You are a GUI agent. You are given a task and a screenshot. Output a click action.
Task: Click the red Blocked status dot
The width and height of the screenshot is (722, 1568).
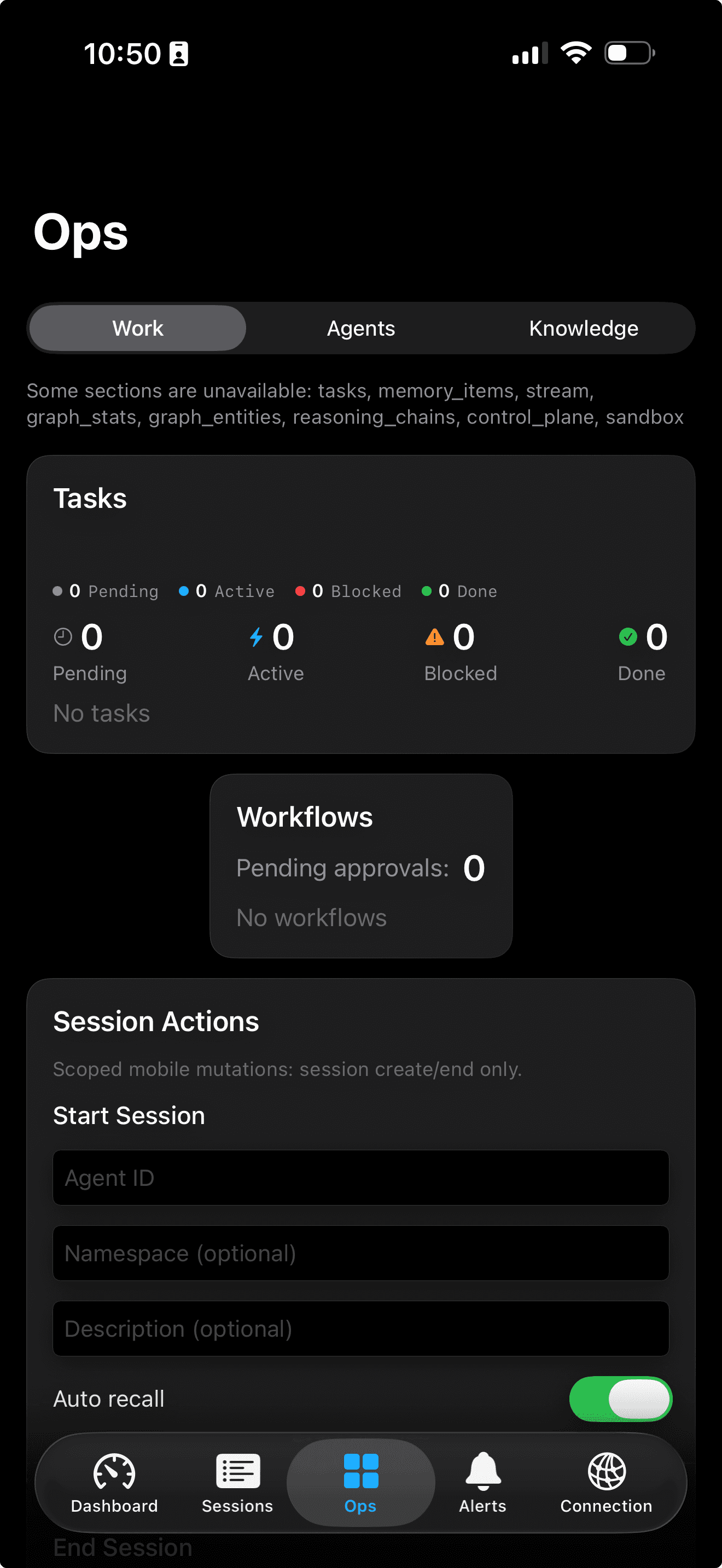(300, 590)
